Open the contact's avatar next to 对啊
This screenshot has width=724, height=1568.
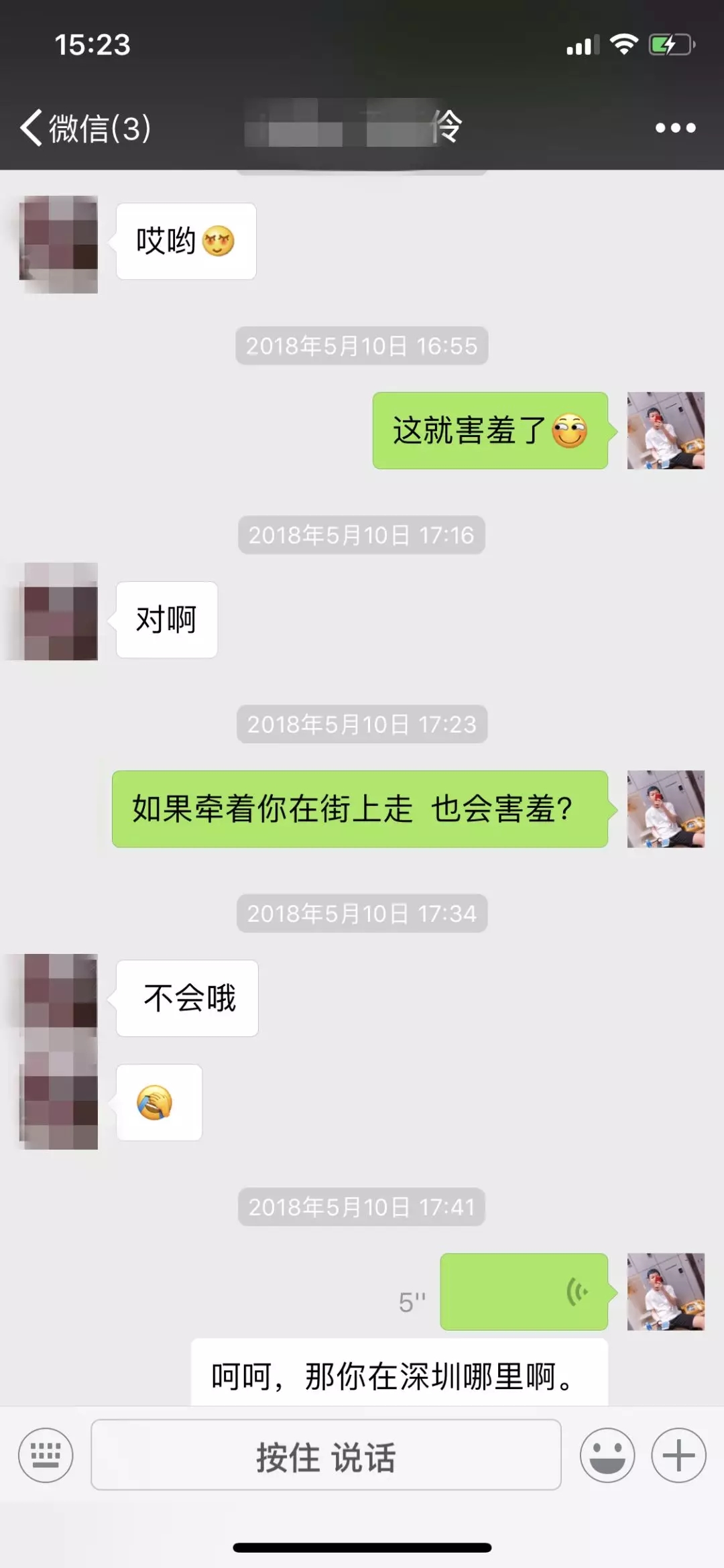60,611
